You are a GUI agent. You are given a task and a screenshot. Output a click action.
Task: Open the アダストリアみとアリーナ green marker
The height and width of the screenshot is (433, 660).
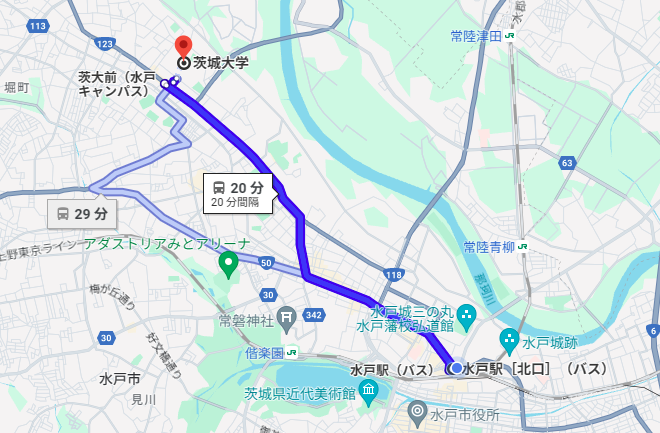tap(228, 265)
